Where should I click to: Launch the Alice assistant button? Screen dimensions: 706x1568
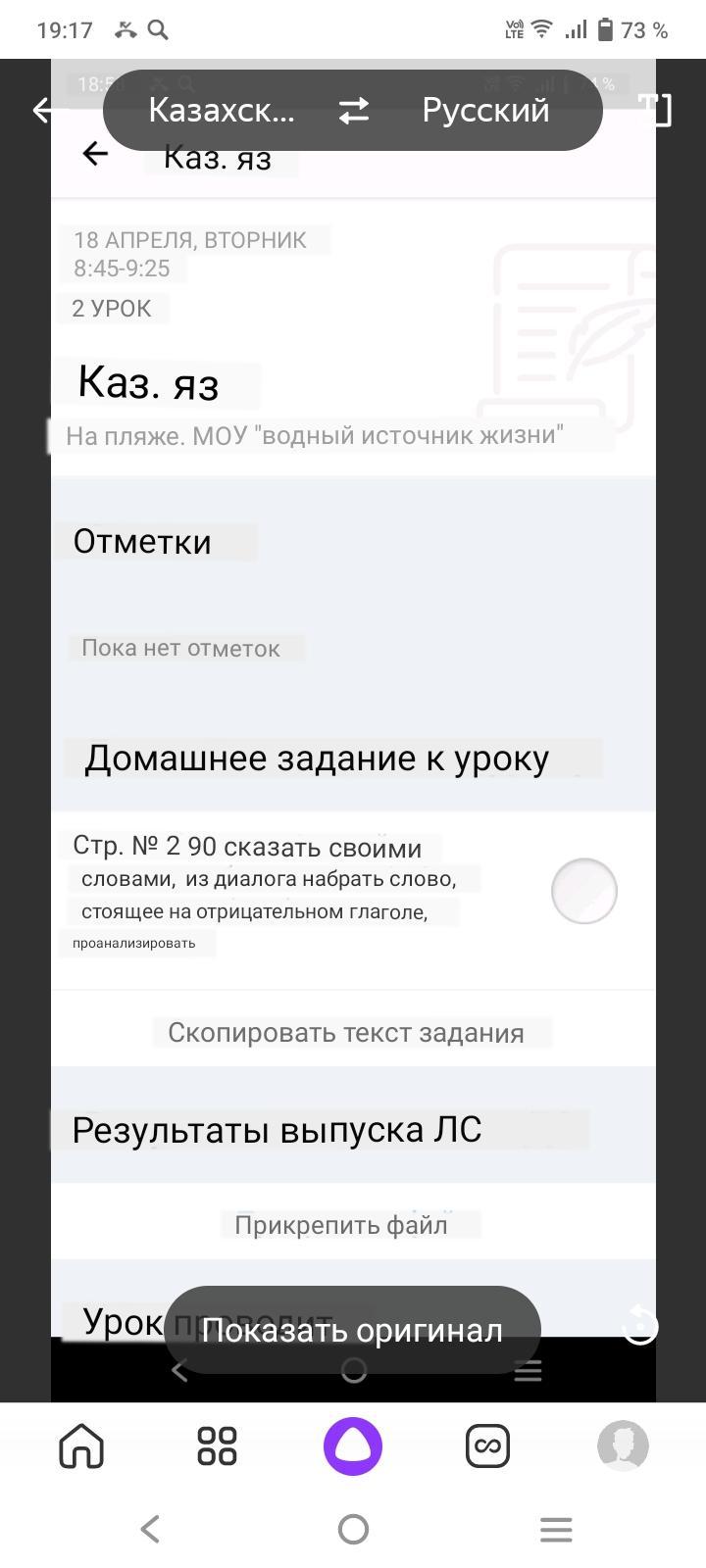pos(353,1445)
